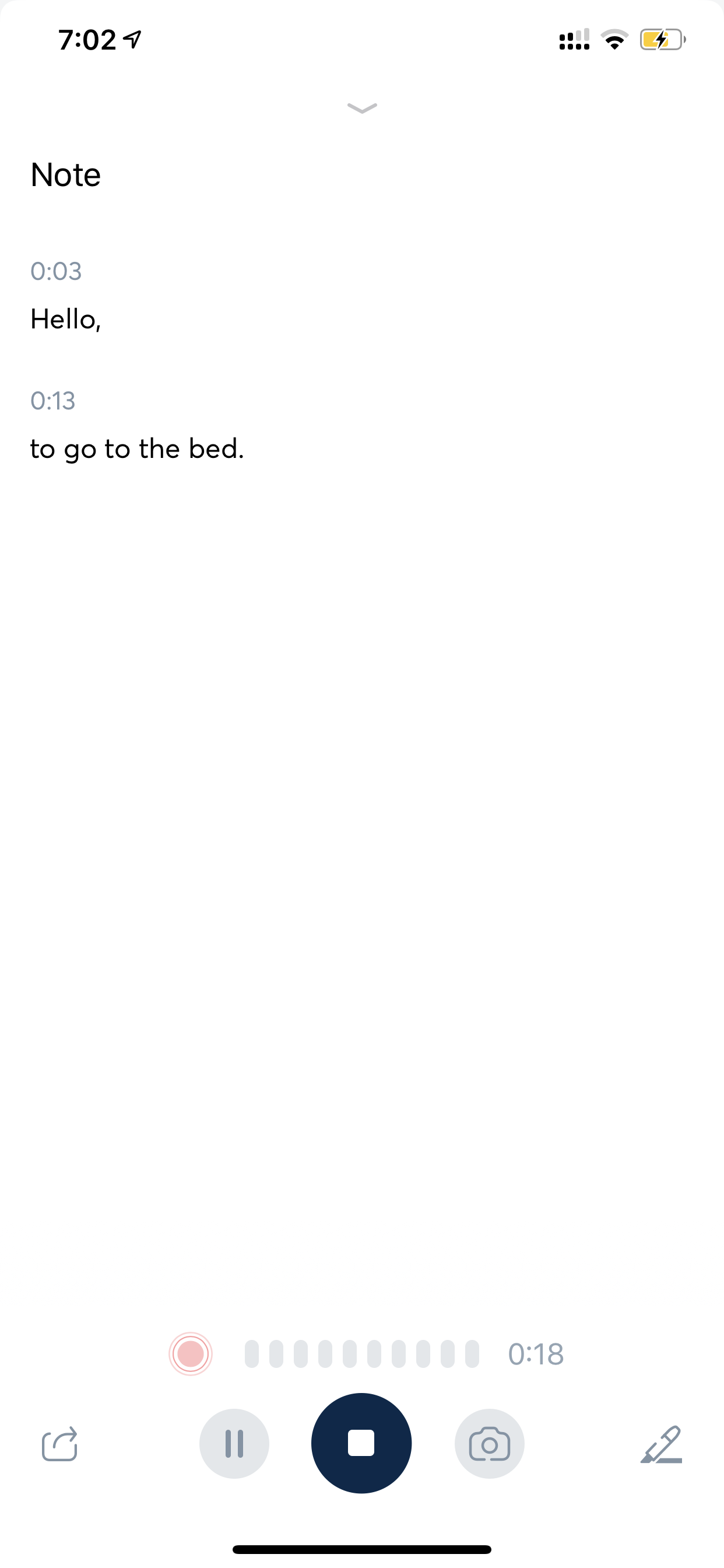This screenshot has width=724, height=1568.
Task: Open the highlighter tool
Action: pyautogui.click(x=661, y=1443)
